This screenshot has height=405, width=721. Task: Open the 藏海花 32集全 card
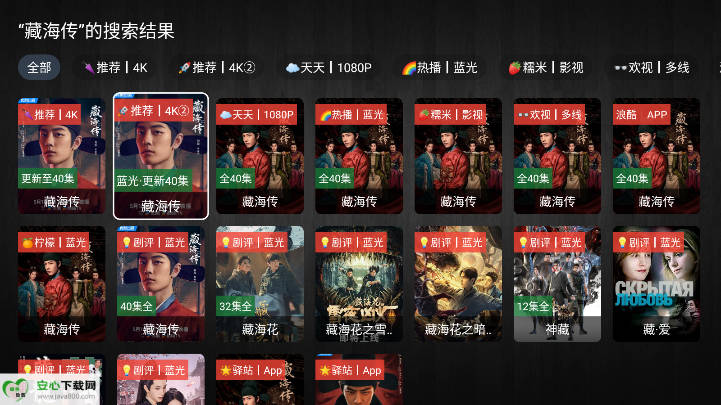pos(260,284)
